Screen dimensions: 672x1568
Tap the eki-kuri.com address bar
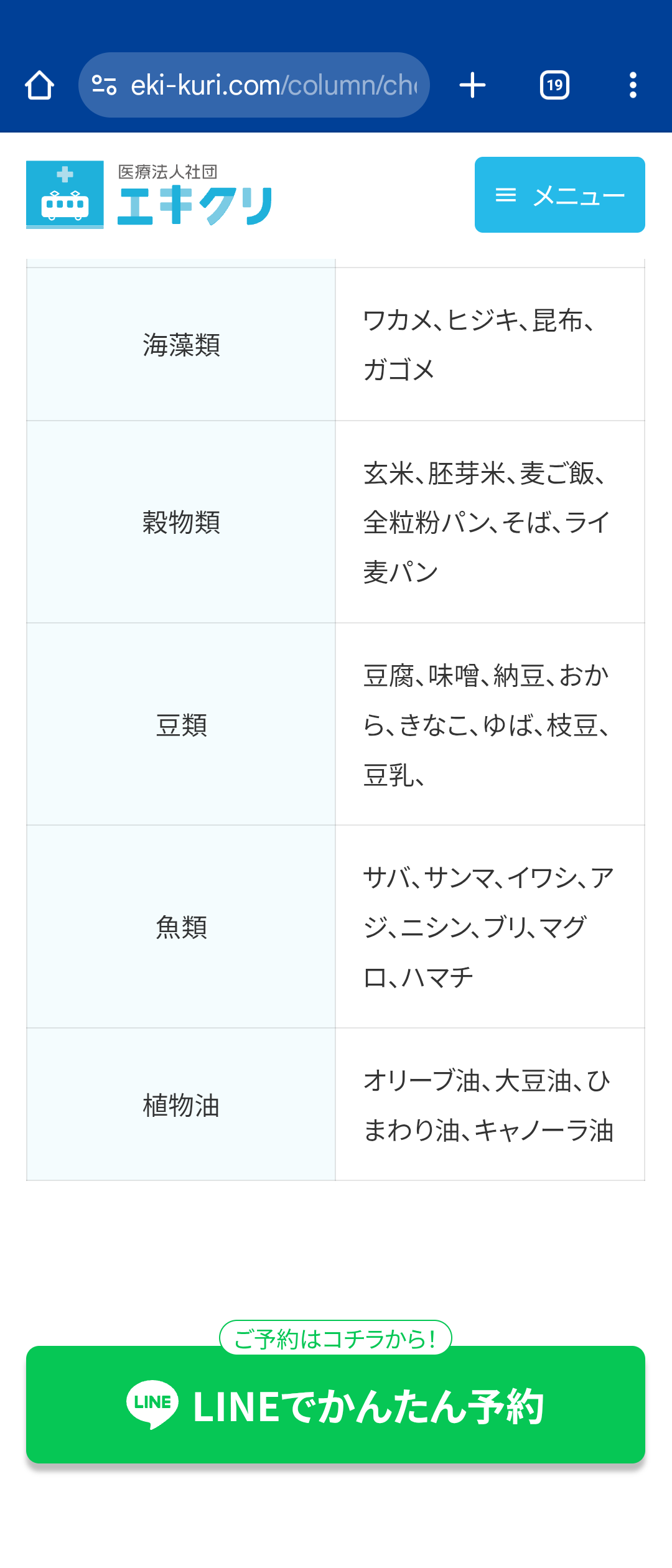[274, 85]
